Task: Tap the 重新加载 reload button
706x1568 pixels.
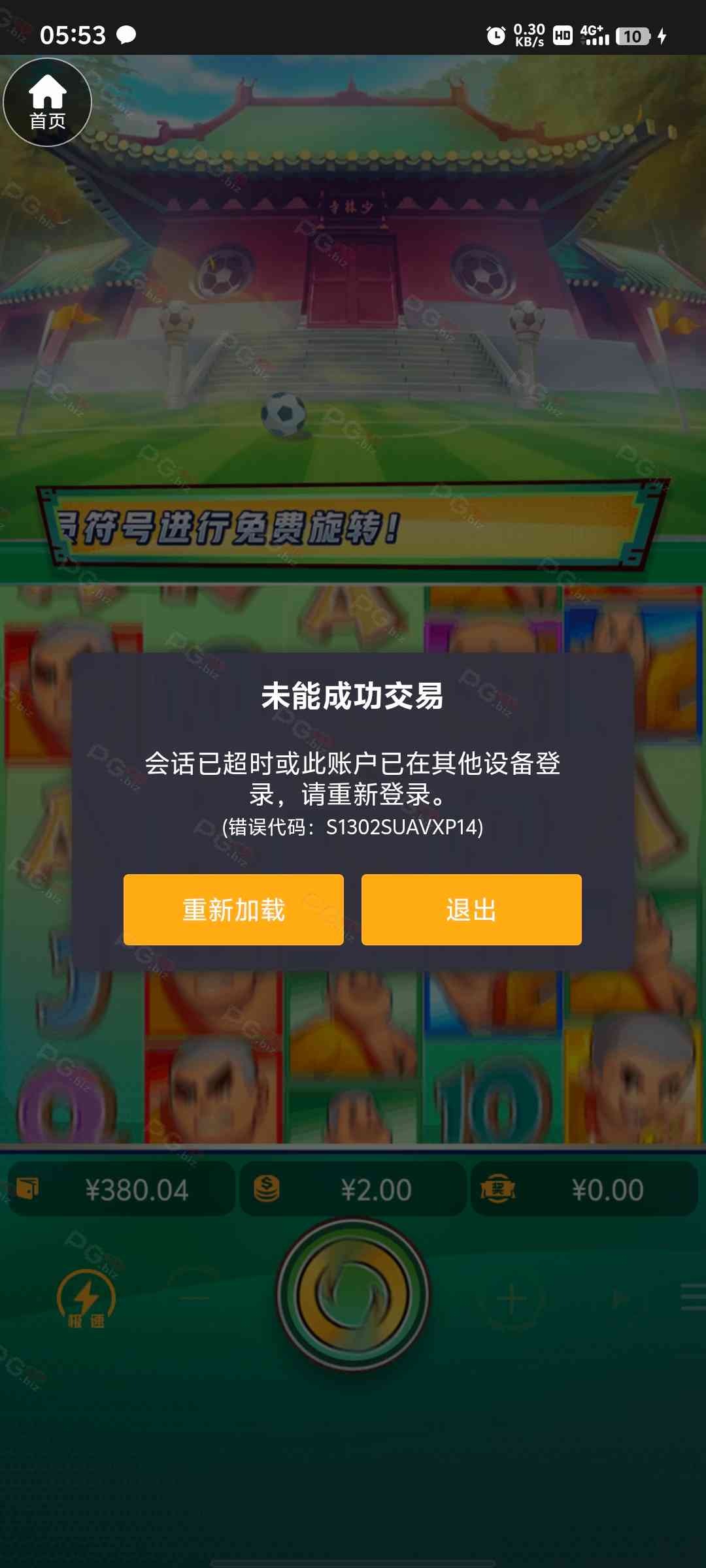Action: [x=233, y=909]
